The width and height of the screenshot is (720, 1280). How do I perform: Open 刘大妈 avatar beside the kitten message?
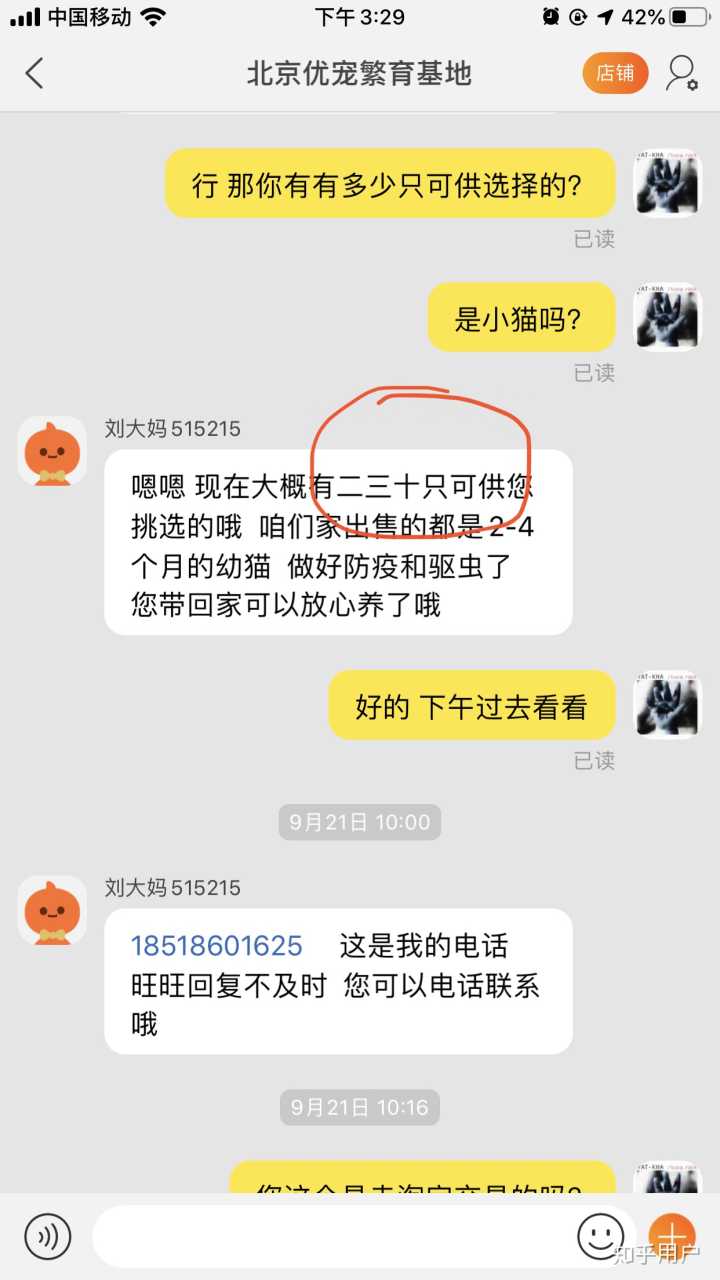point(52,451)
